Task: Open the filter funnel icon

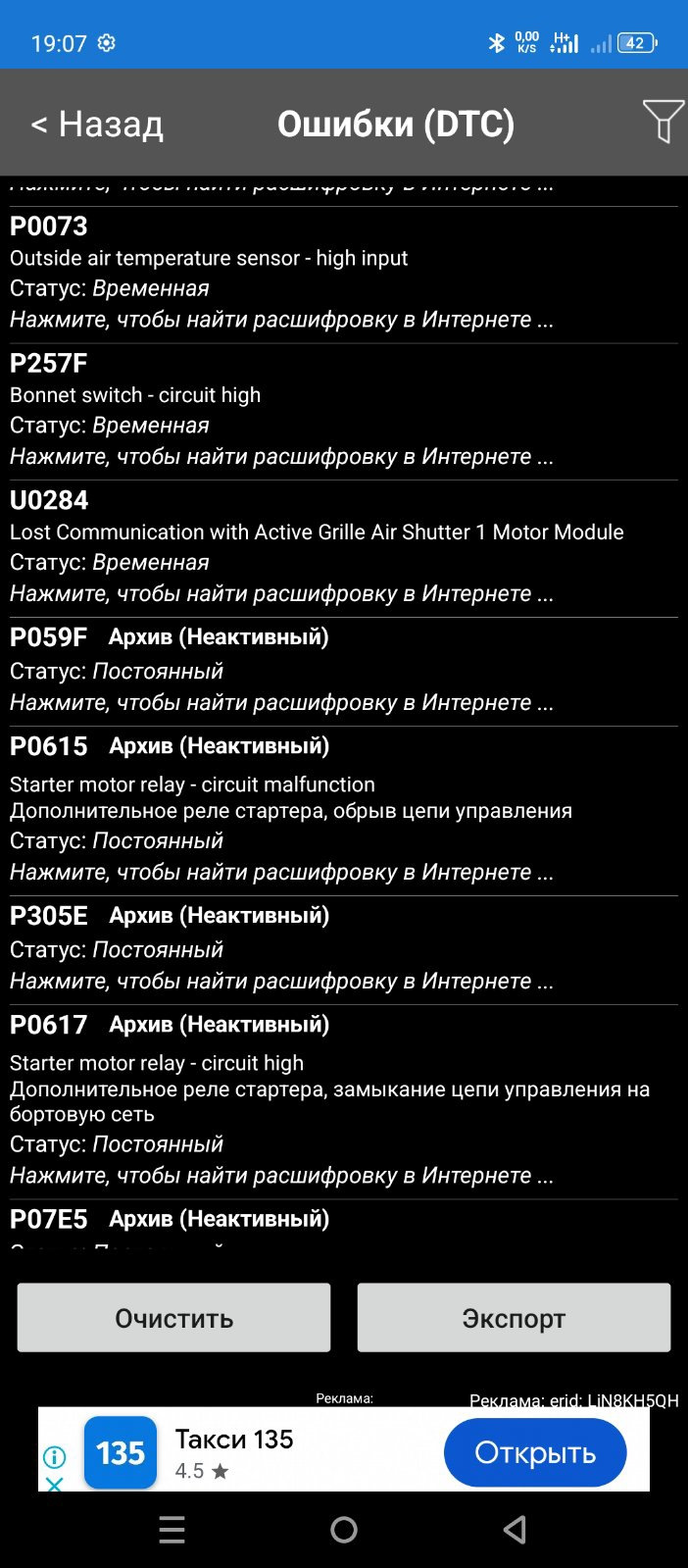Action: (x=663, y=122)
